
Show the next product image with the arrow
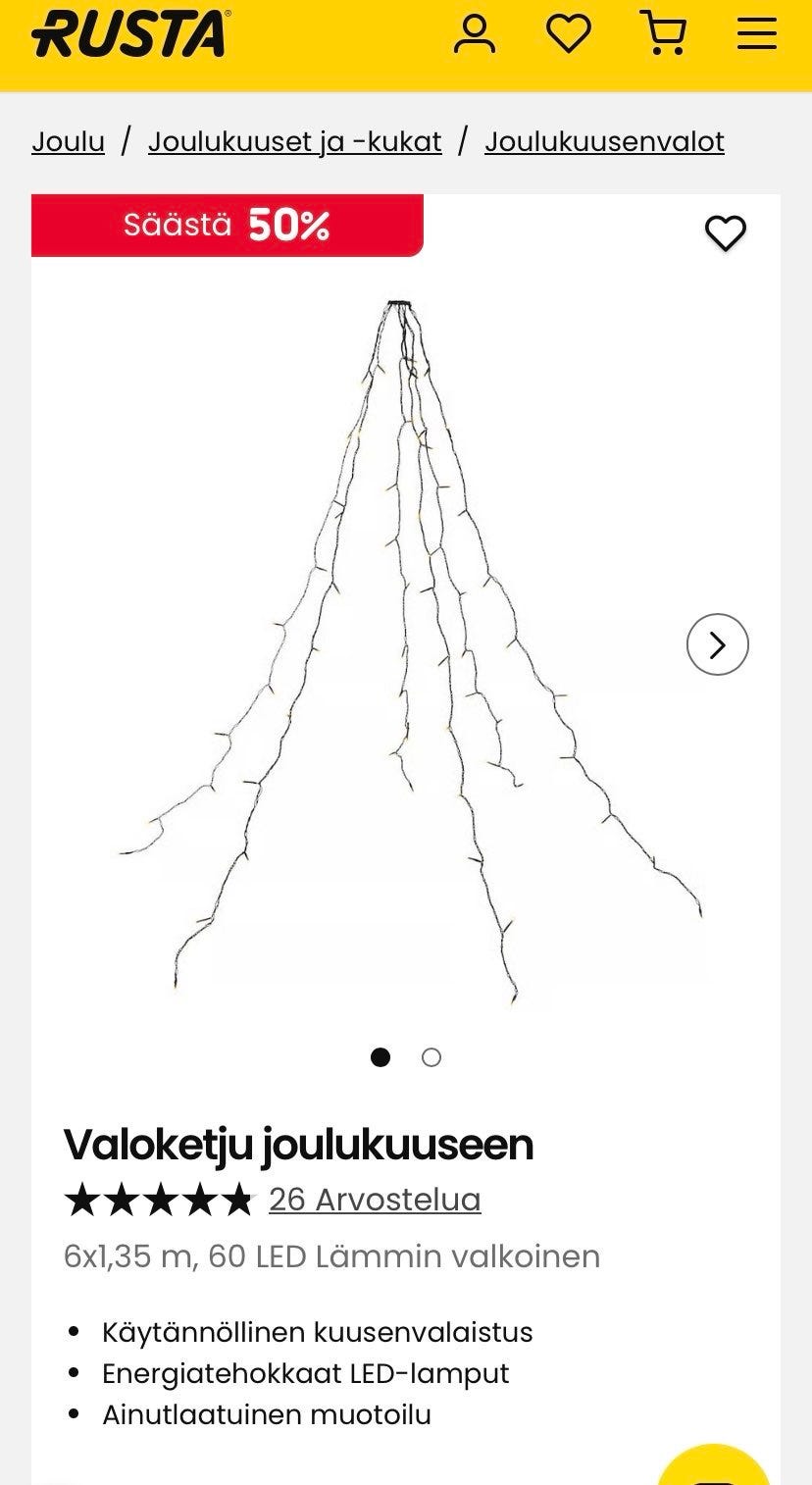718,644
